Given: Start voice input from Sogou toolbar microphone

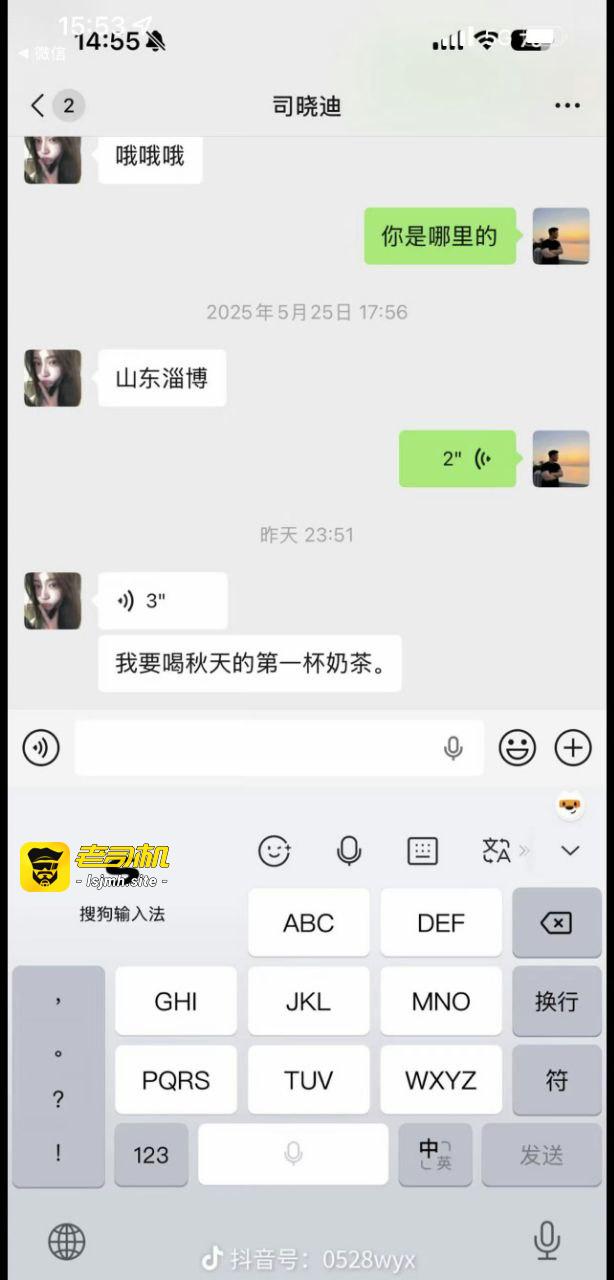Looking at the screenshot, I should 349,851.
